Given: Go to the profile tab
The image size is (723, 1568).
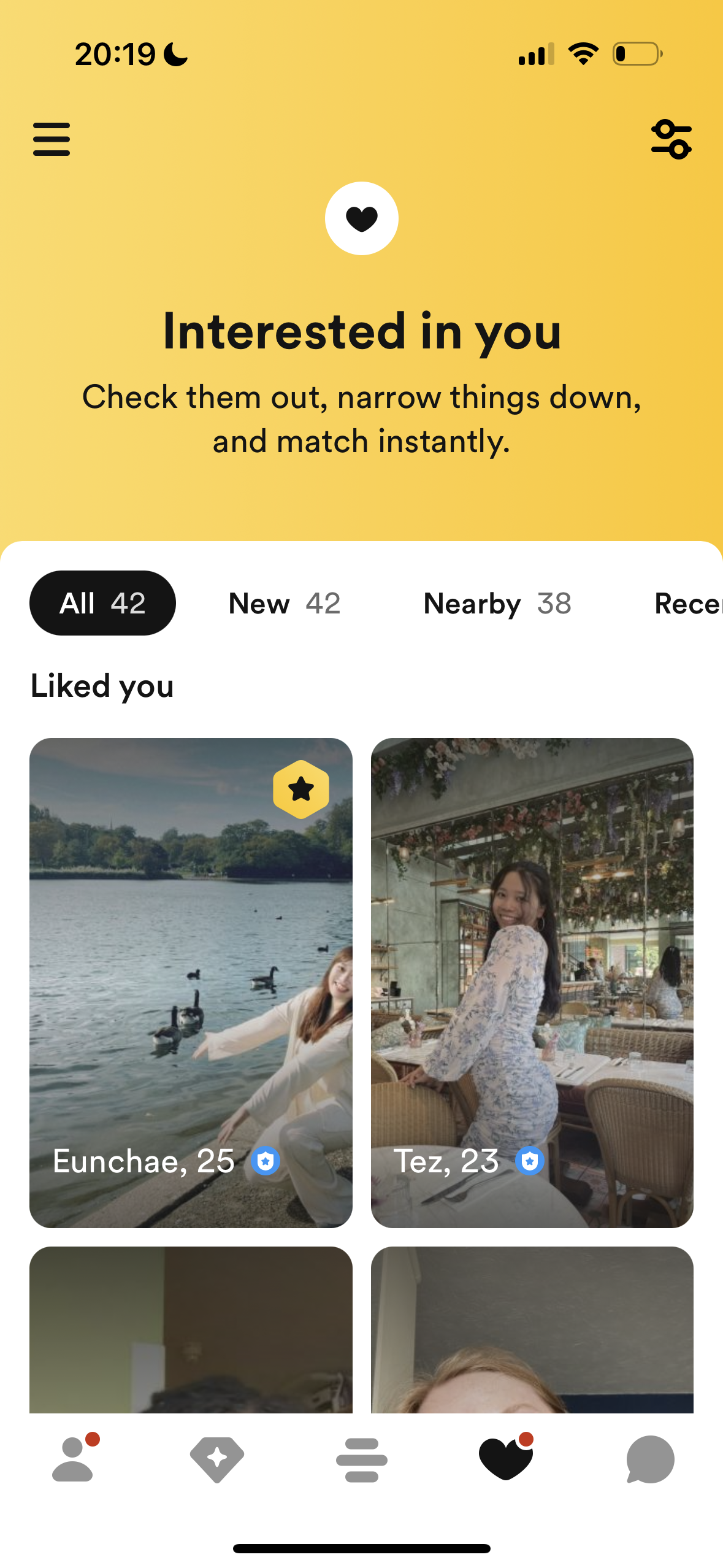Looking at the screenshot, I should tap(73, 1459).
